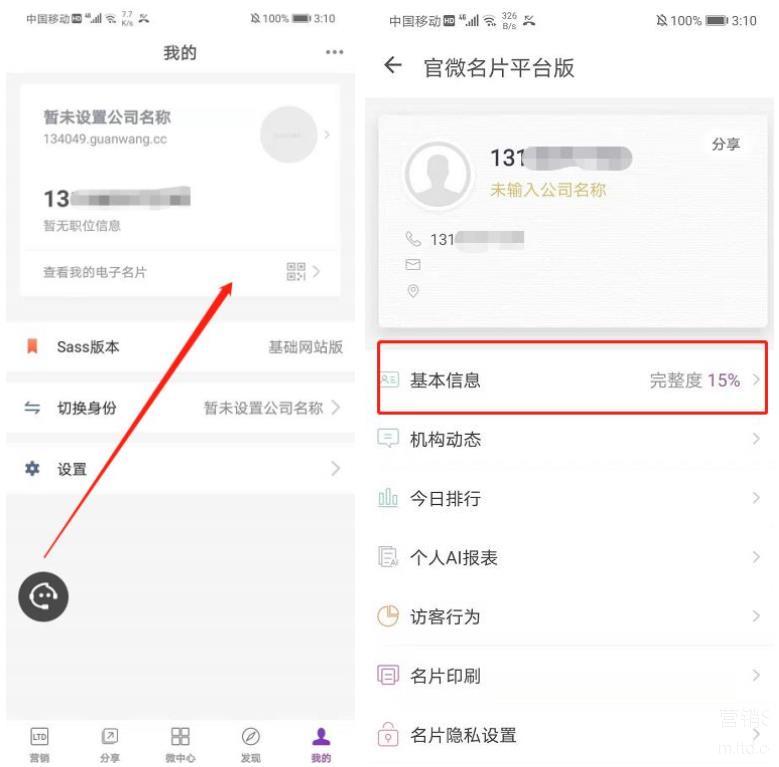The image size is (779, 767).
Task: Open 切换身份 to switch identity
Action: click(180, 408)
